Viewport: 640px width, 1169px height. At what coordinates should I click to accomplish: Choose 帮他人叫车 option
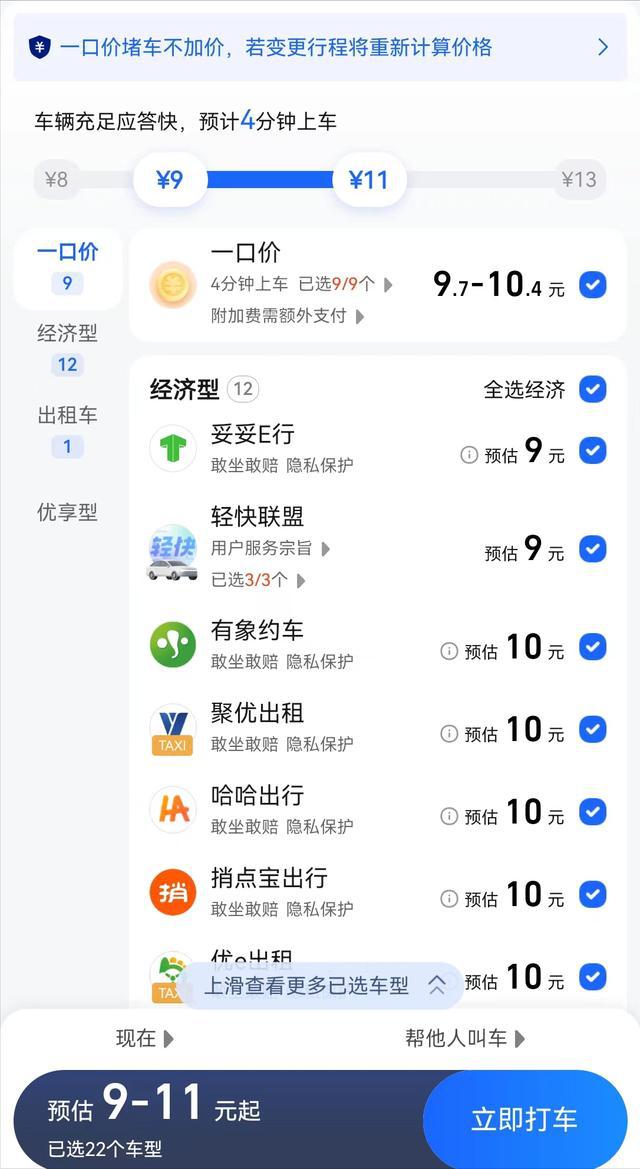(465, 1038)
